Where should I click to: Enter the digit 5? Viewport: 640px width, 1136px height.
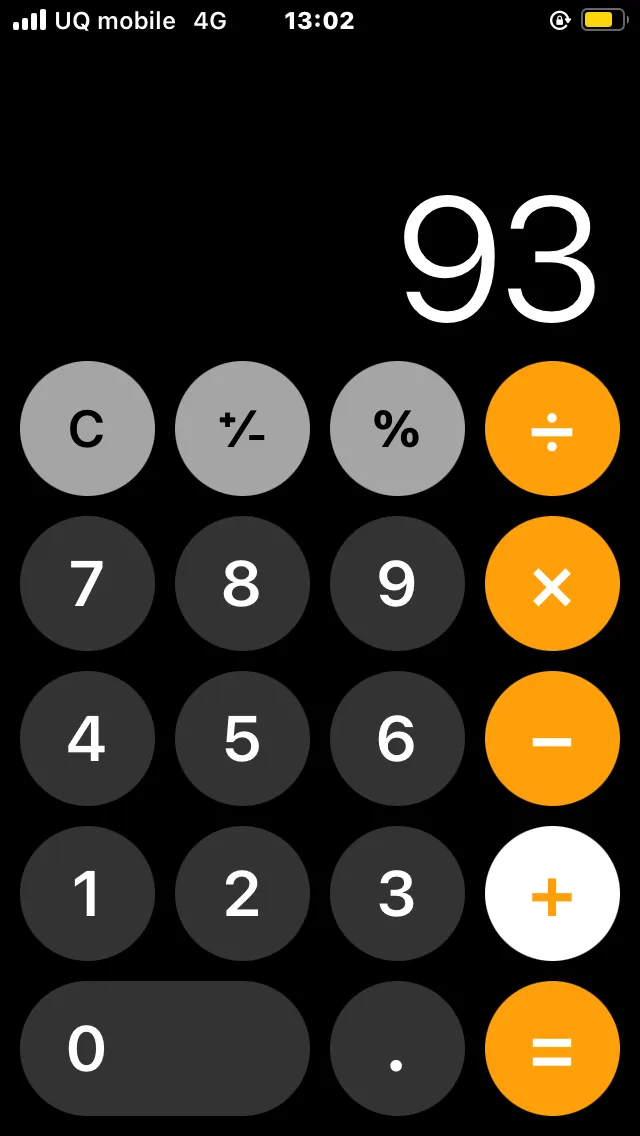(x=242, y=739)
